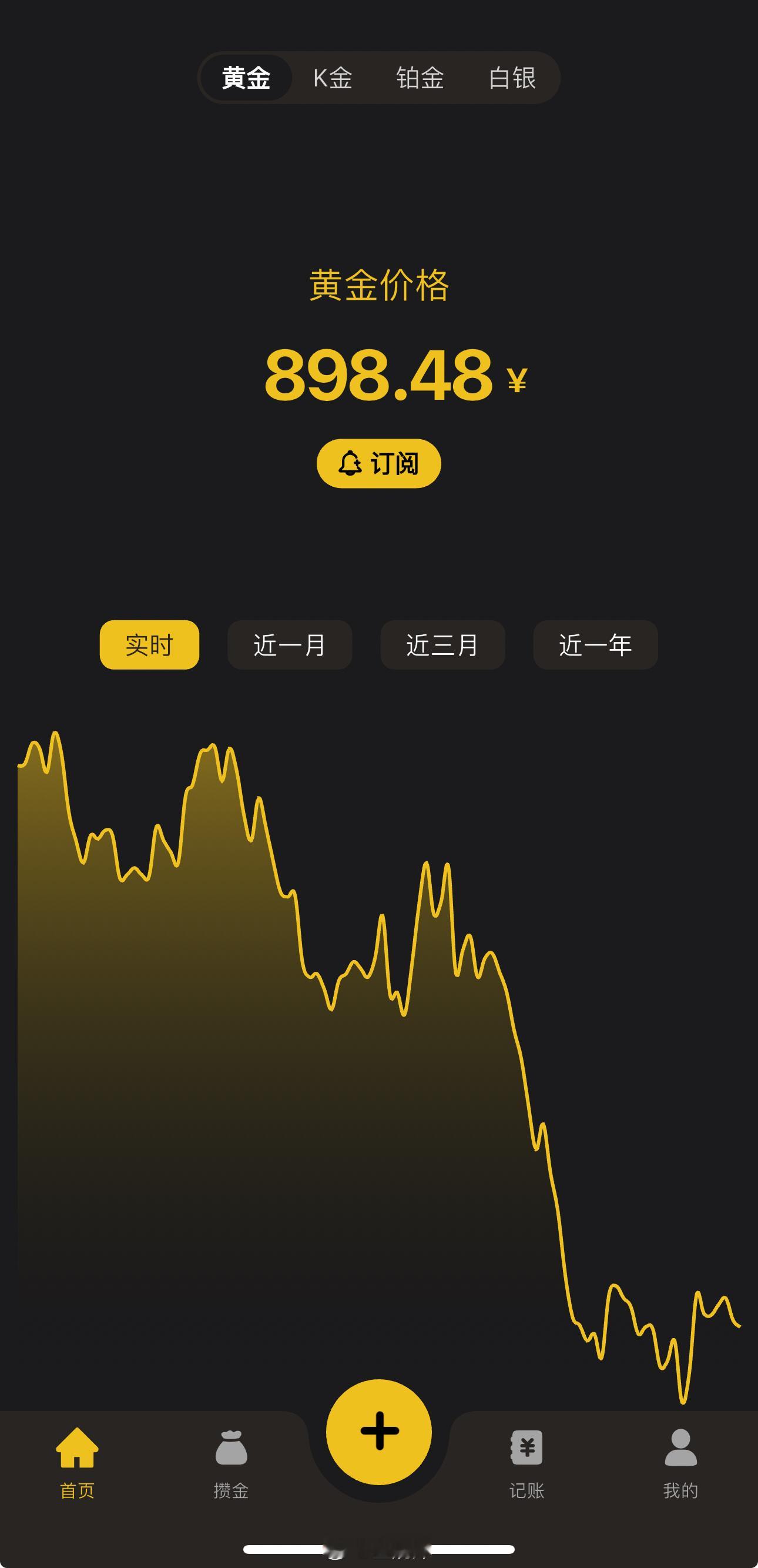Select the 近一年 time range
This screenshot has width=758, height=1568.
(x=595, y=645)
